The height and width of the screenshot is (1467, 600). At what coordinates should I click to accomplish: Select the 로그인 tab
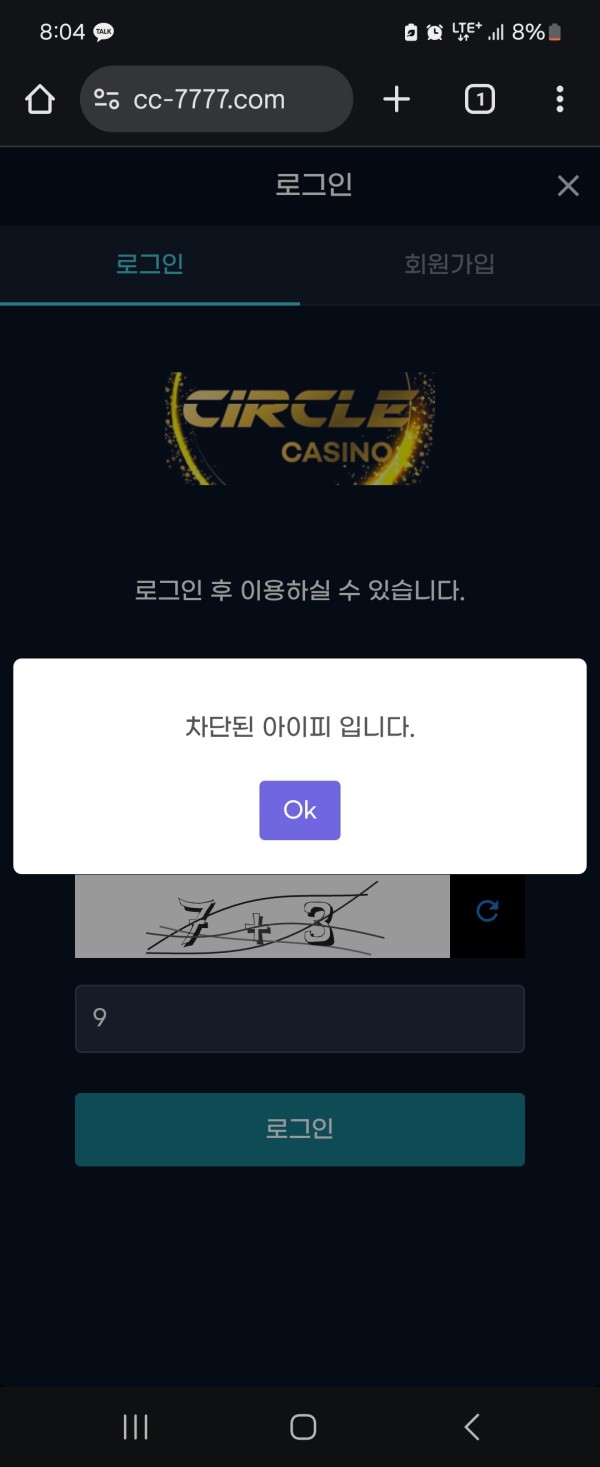pyautogui.click(x=149, y=264)
